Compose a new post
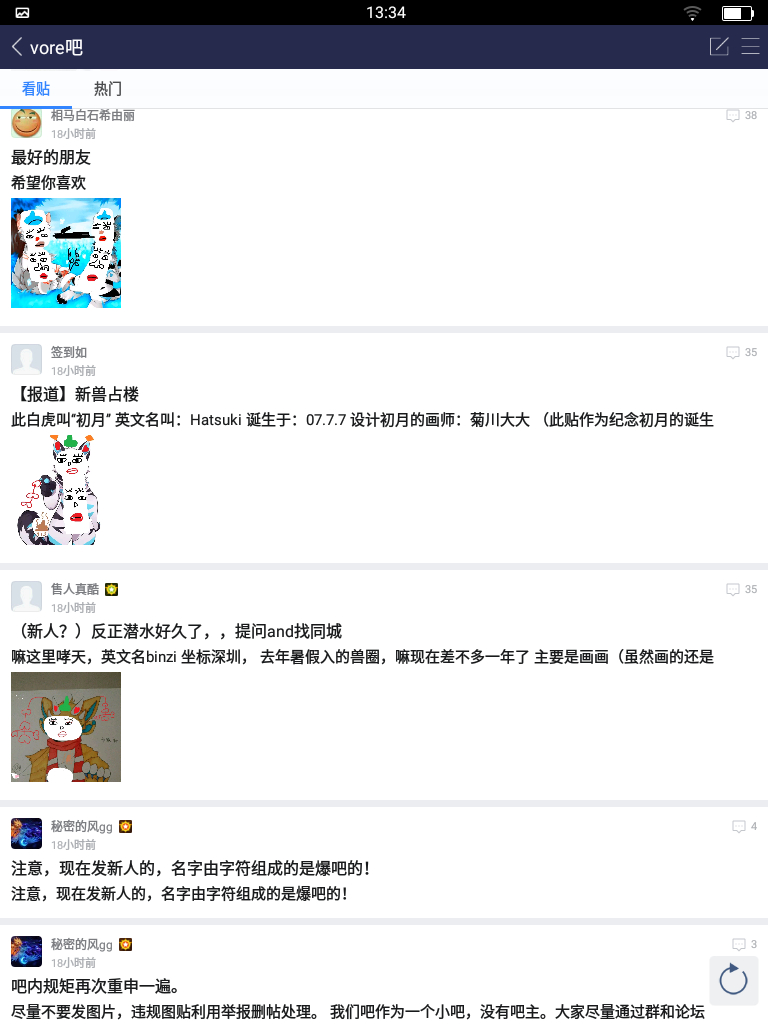Screen dimensions: 768x1024 [718, 47]
